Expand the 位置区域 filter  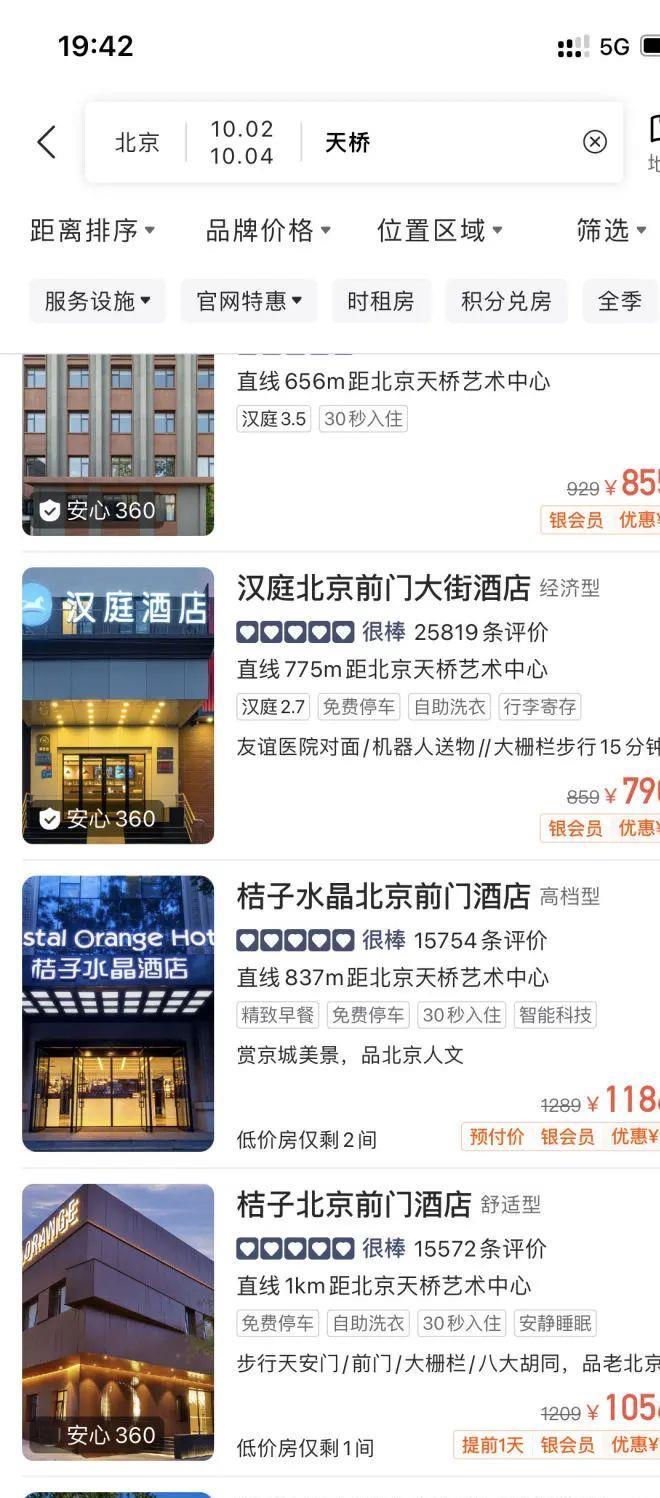coord(439,231)
